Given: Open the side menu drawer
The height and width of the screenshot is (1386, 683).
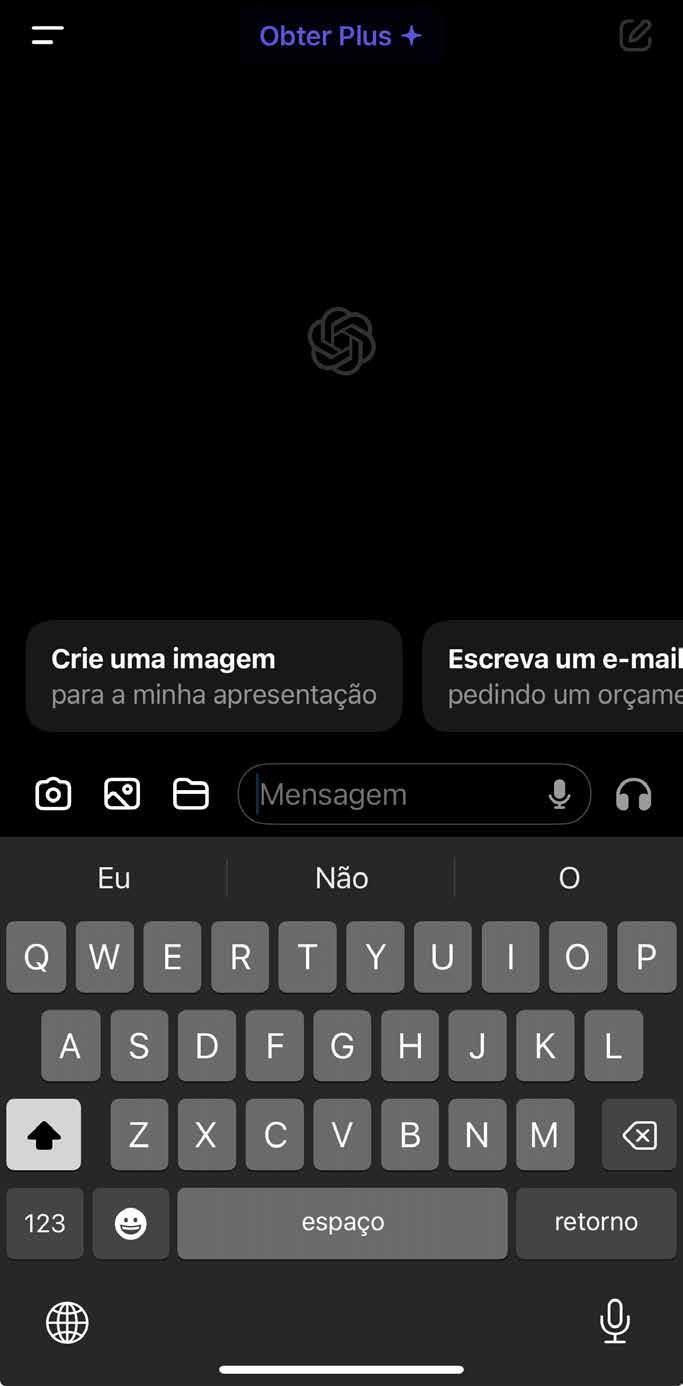Looking at the screenshot, I should (47, 36).
